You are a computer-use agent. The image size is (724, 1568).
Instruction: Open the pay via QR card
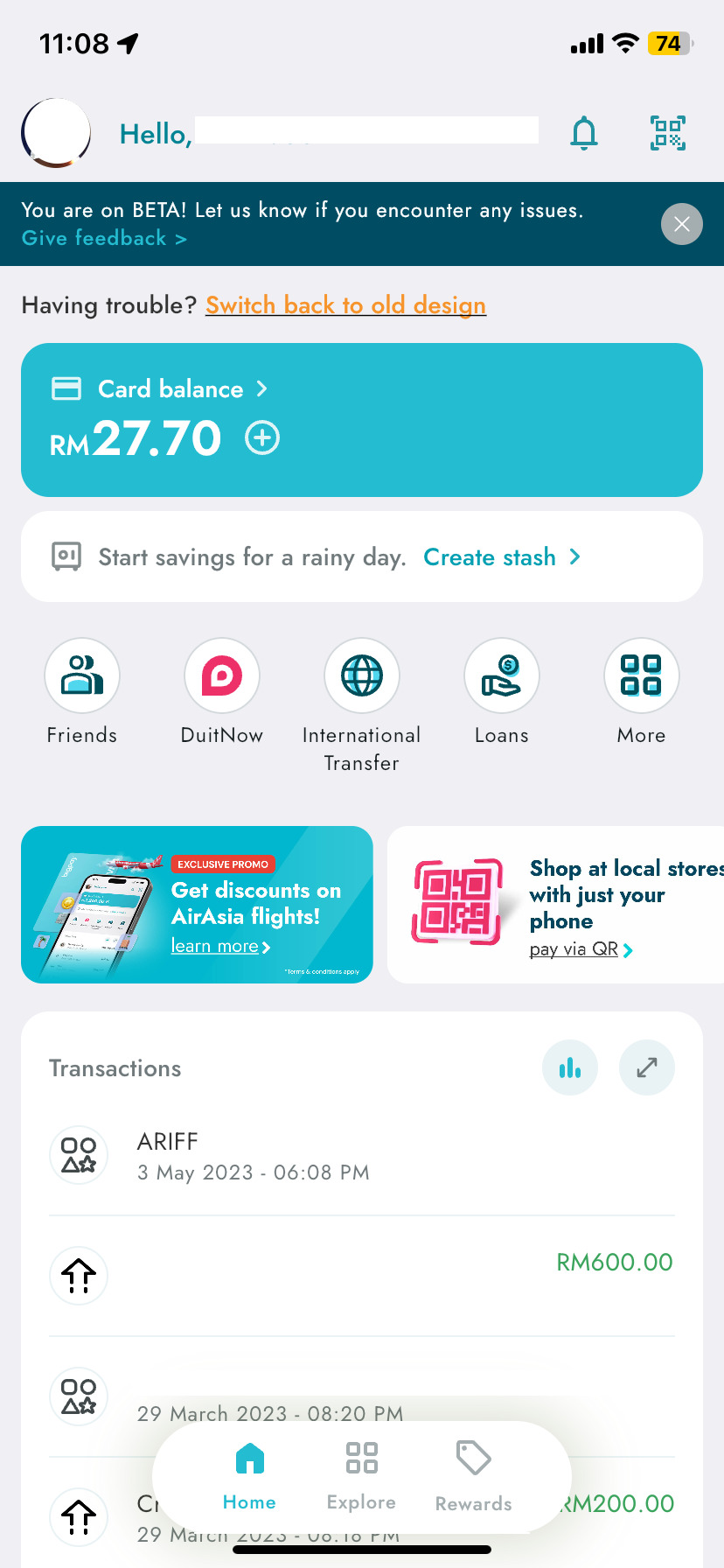tap(560, 905)
